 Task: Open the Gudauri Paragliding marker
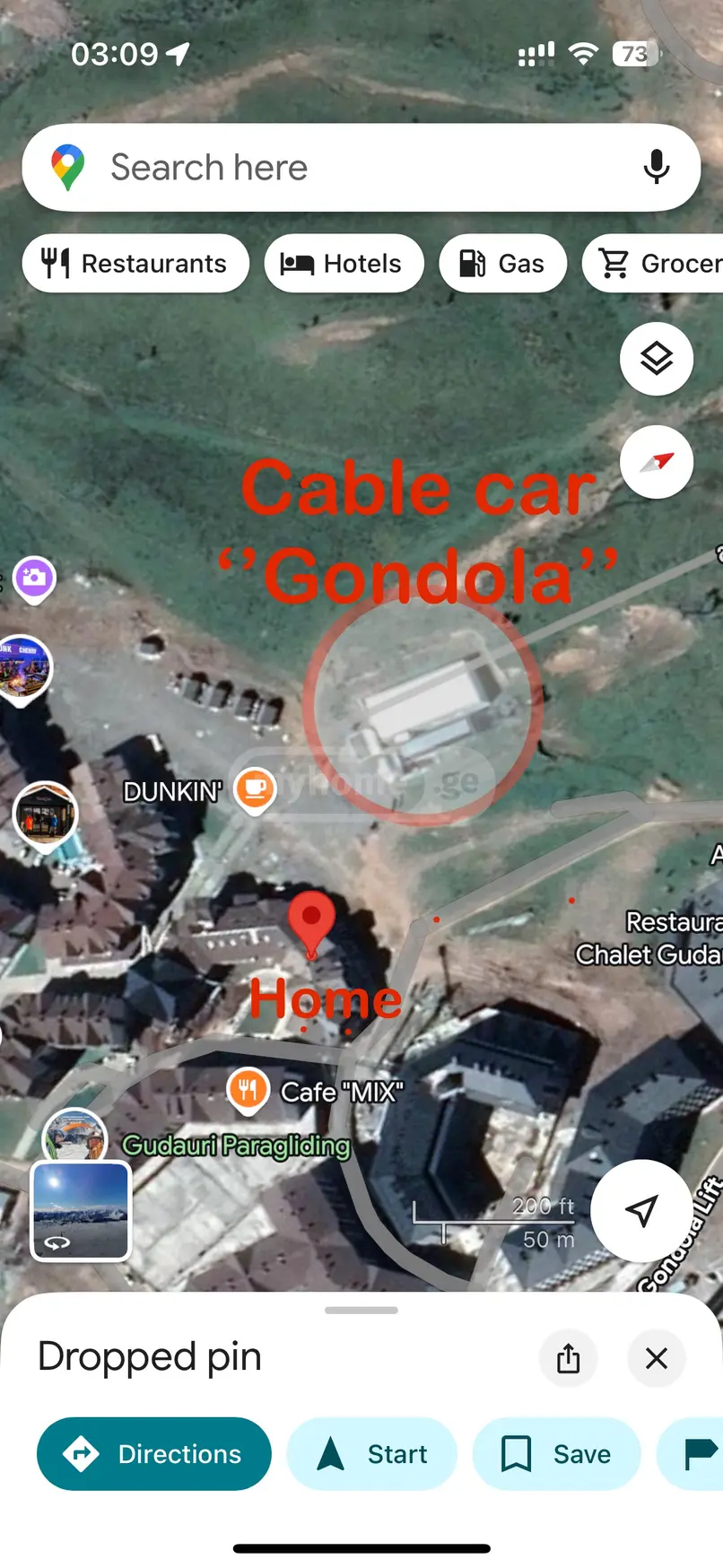coord(75,1135)
